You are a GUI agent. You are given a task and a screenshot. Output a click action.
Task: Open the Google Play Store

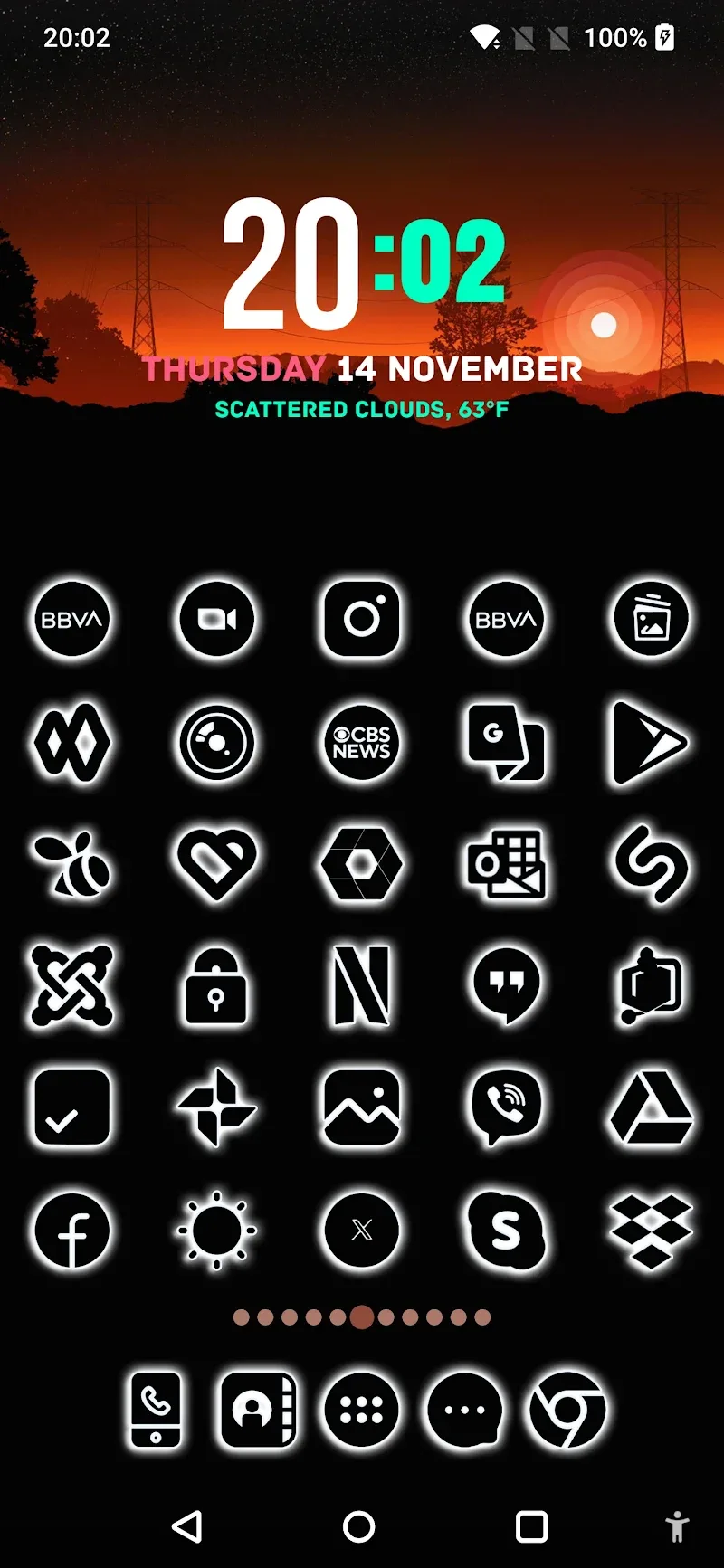click(650, 743)
